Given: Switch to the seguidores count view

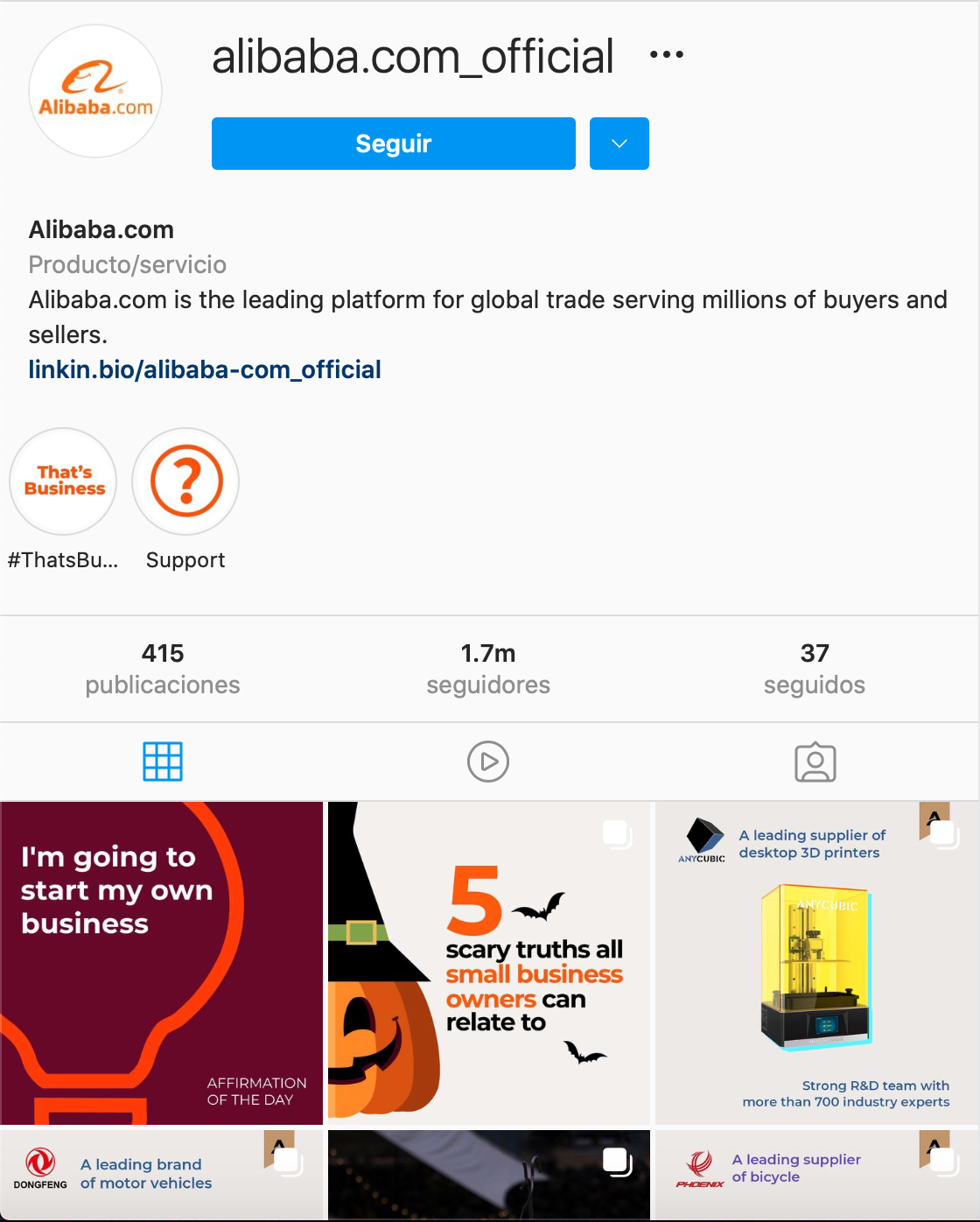Looking at the screenshot, I should tap(488, 668).
